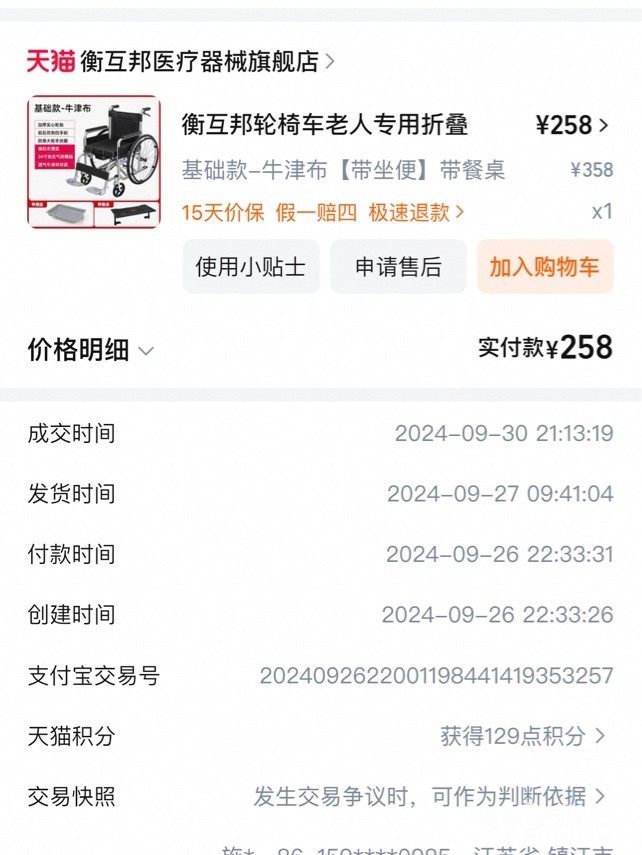This screenshot has width=642, height=855.
Task: Open the ¥258 item price details
Action: 572,125
